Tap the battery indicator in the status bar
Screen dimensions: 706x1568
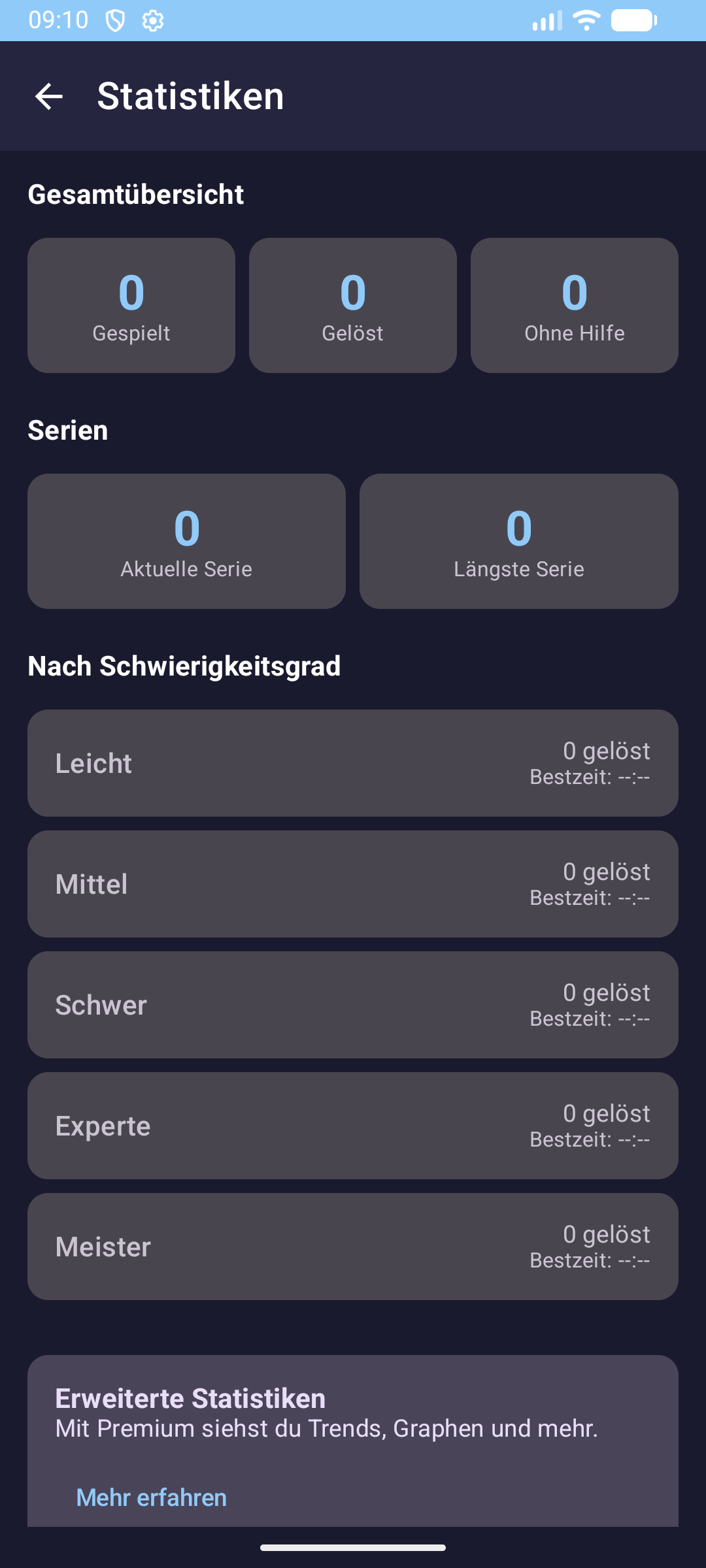coord(631,20)
